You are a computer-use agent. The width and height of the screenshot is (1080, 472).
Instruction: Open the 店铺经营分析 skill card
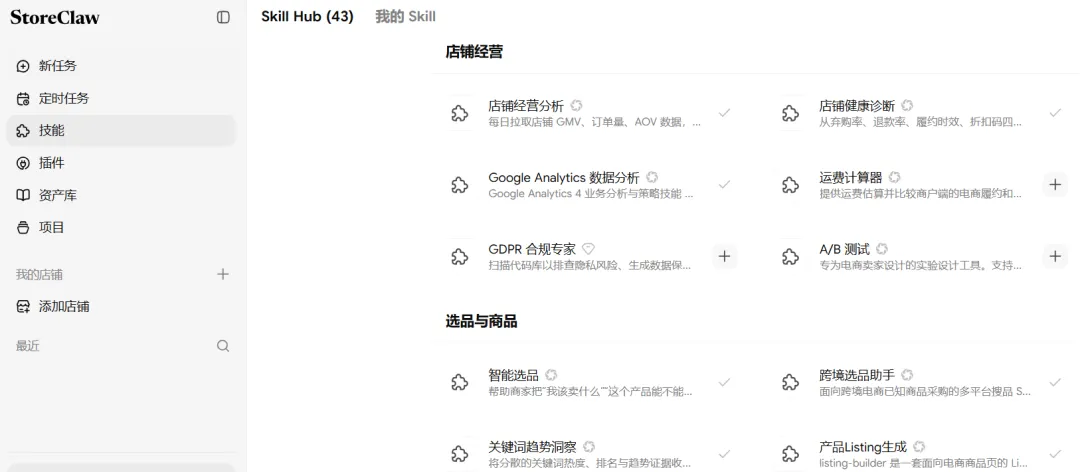[591, 113]
